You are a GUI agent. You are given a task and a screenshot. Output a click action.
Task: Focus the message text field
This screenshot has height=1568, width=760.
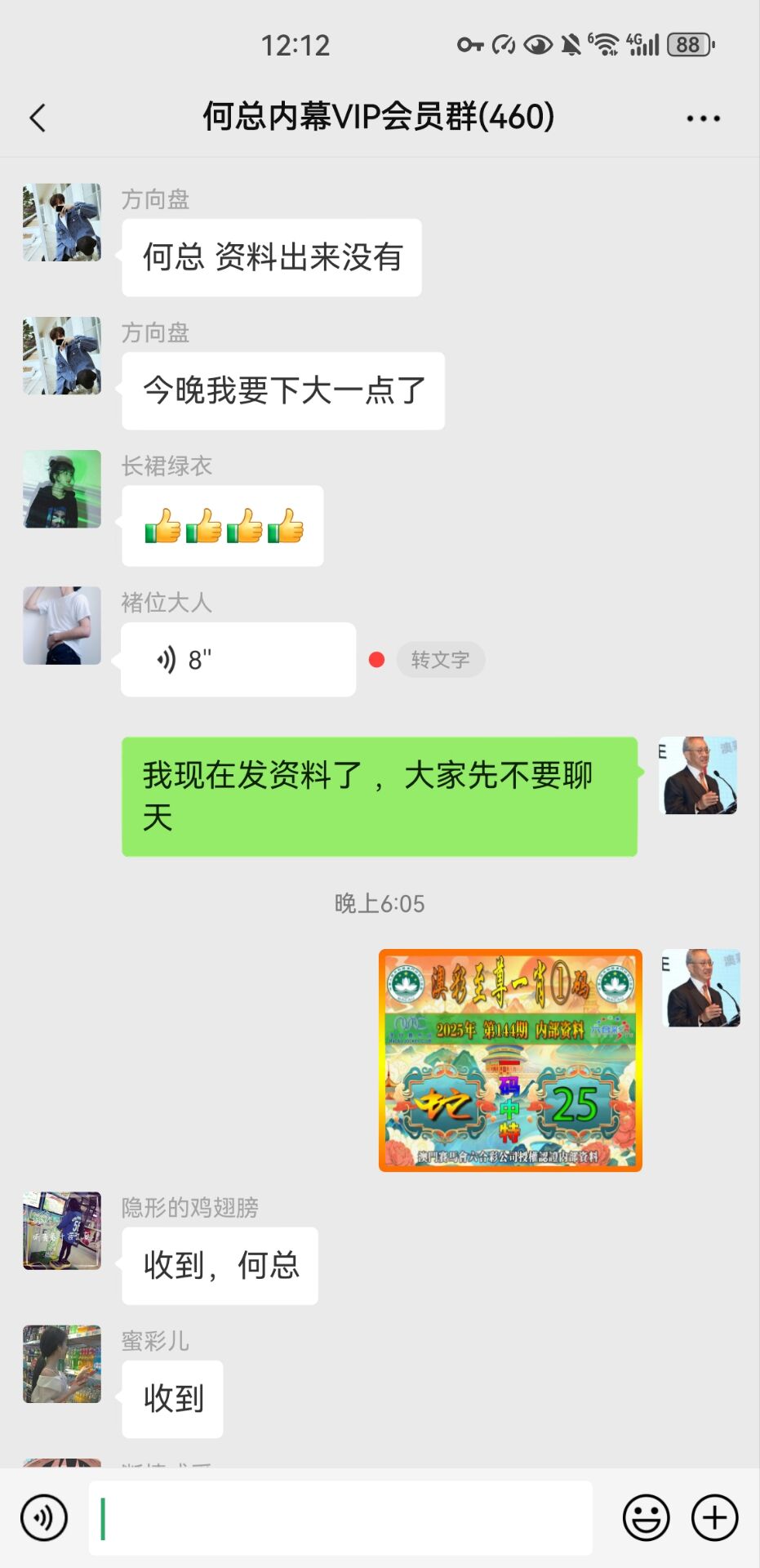click(x=340, y=1517)
